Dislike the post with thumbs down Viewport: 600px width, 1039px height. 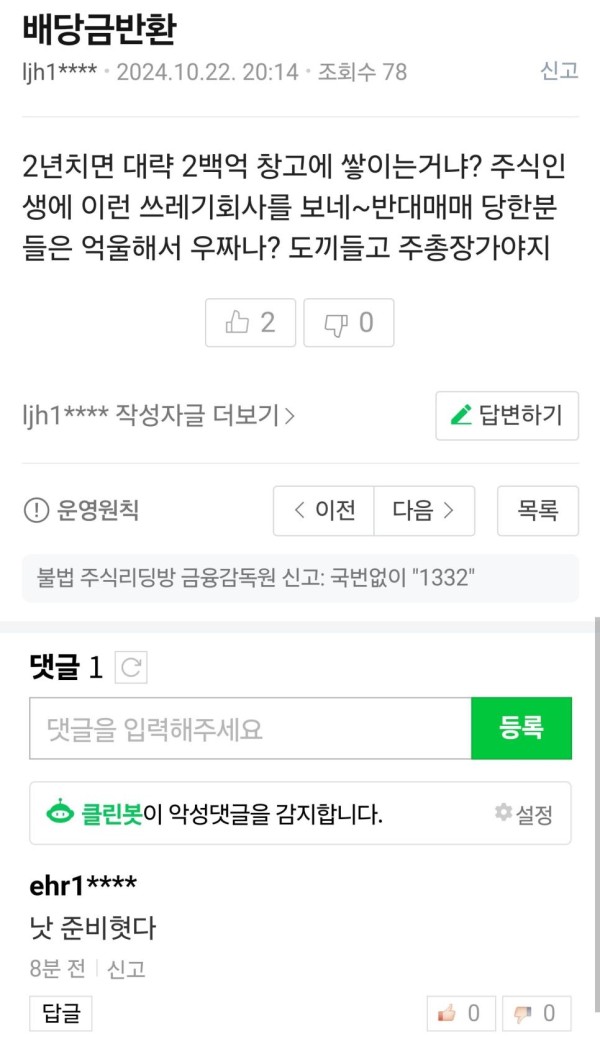(349, 323)
